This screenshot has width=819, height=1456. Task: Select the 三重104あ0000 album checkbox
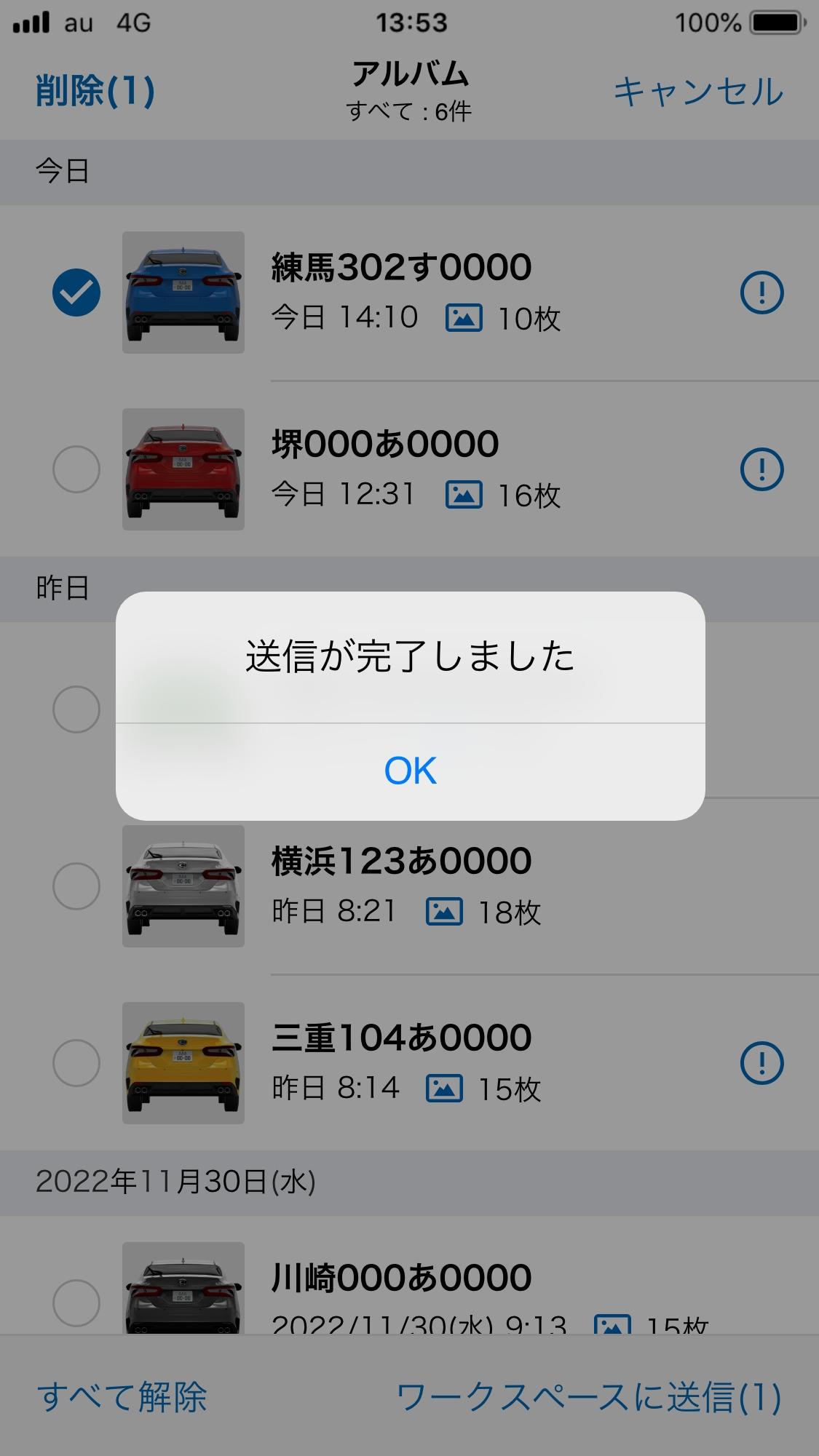[76, 1063]
